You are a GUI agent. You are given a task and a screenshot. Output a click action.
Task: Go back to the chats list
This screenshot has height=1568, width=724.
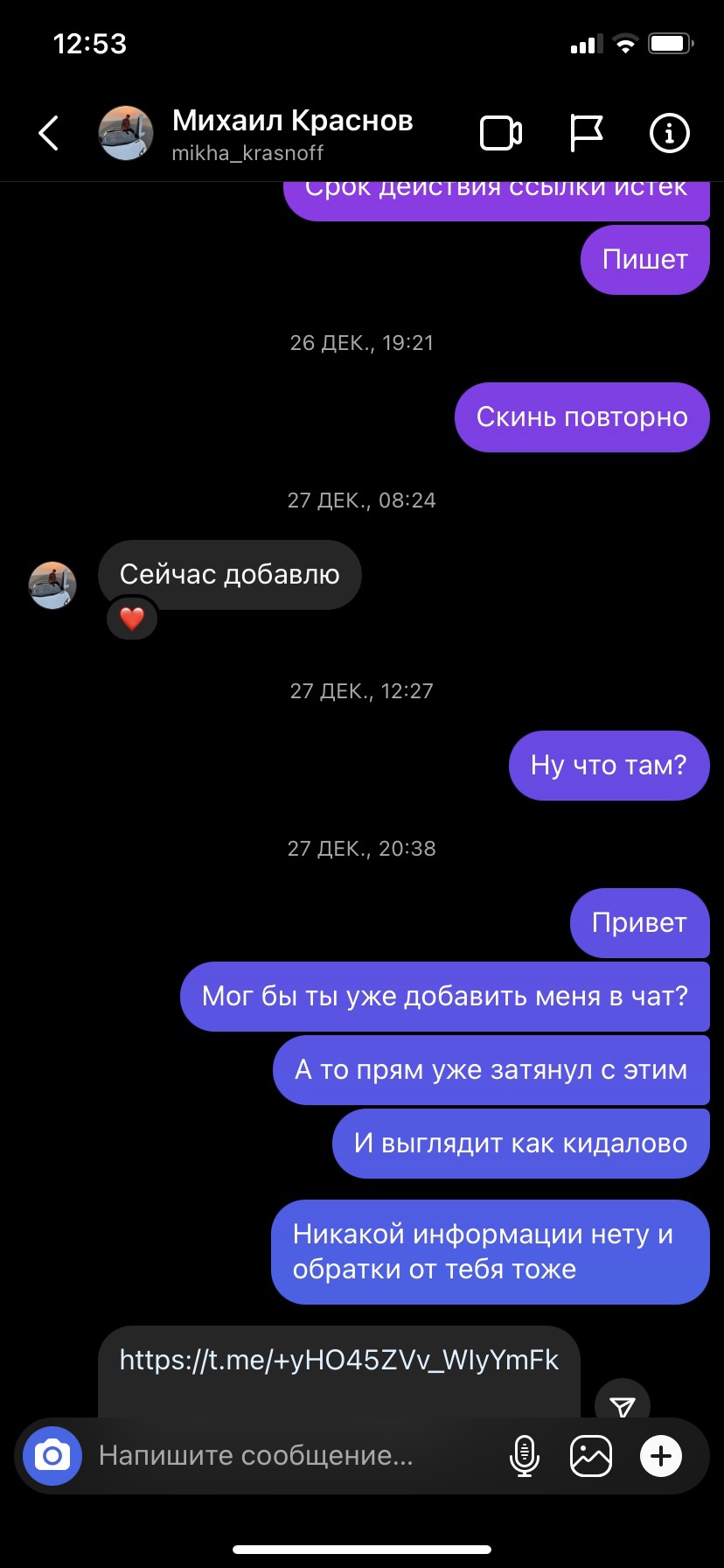[x=49, y=134]
